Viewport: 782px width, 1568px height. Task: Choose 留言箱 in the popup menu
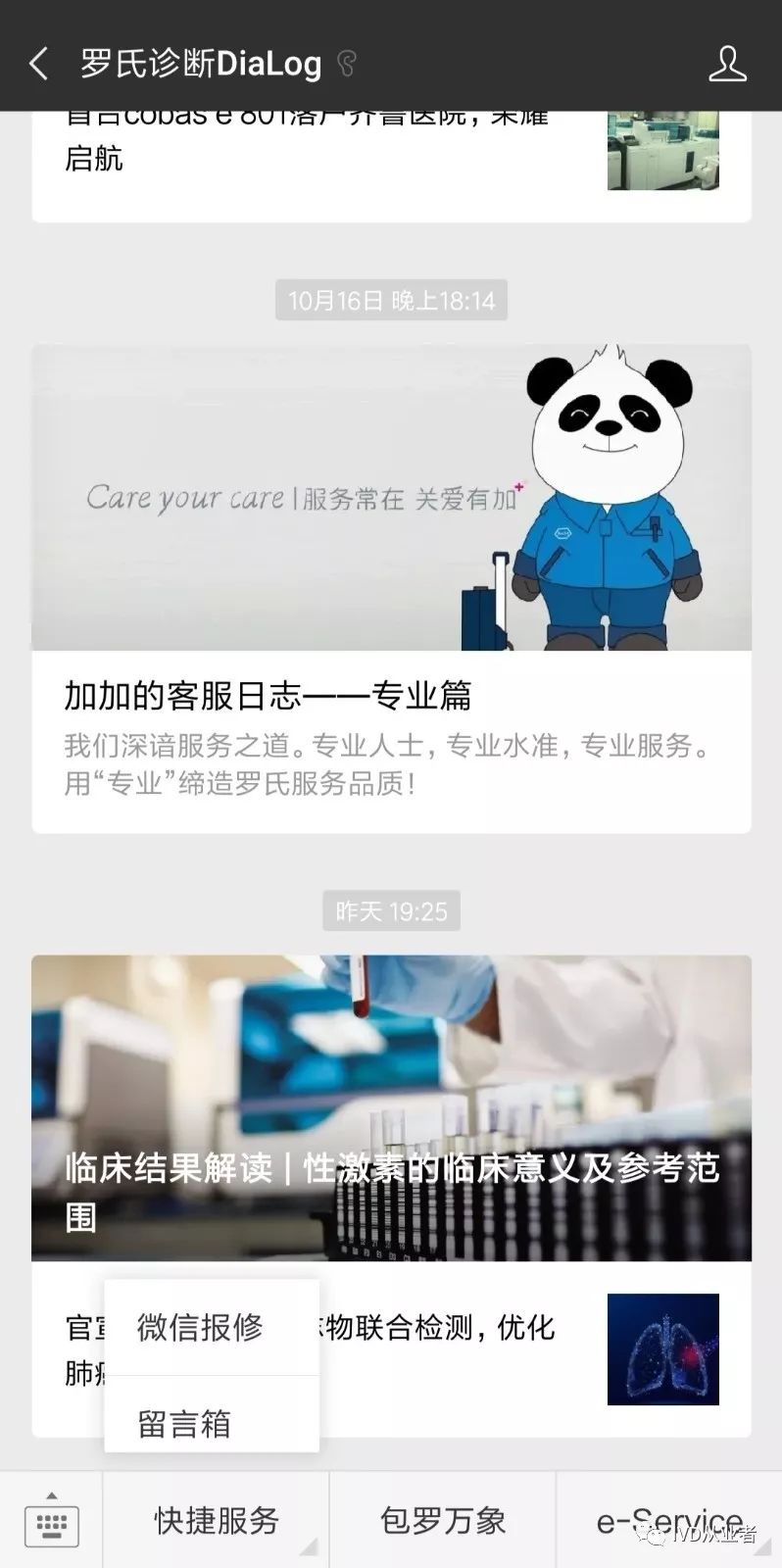pos(185,1423)
